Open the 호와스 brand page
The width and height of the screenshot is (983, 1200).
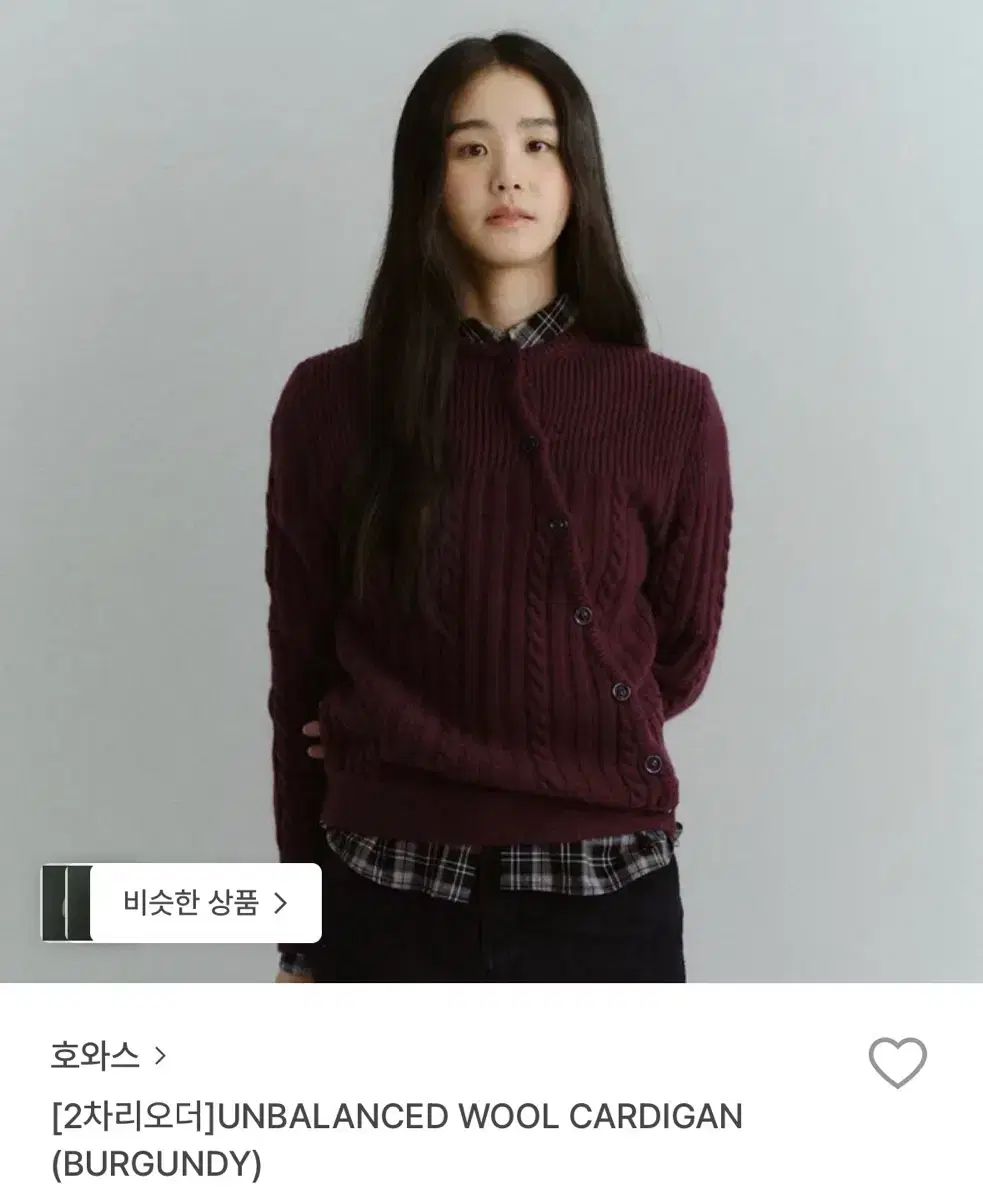coord(108,1054)
